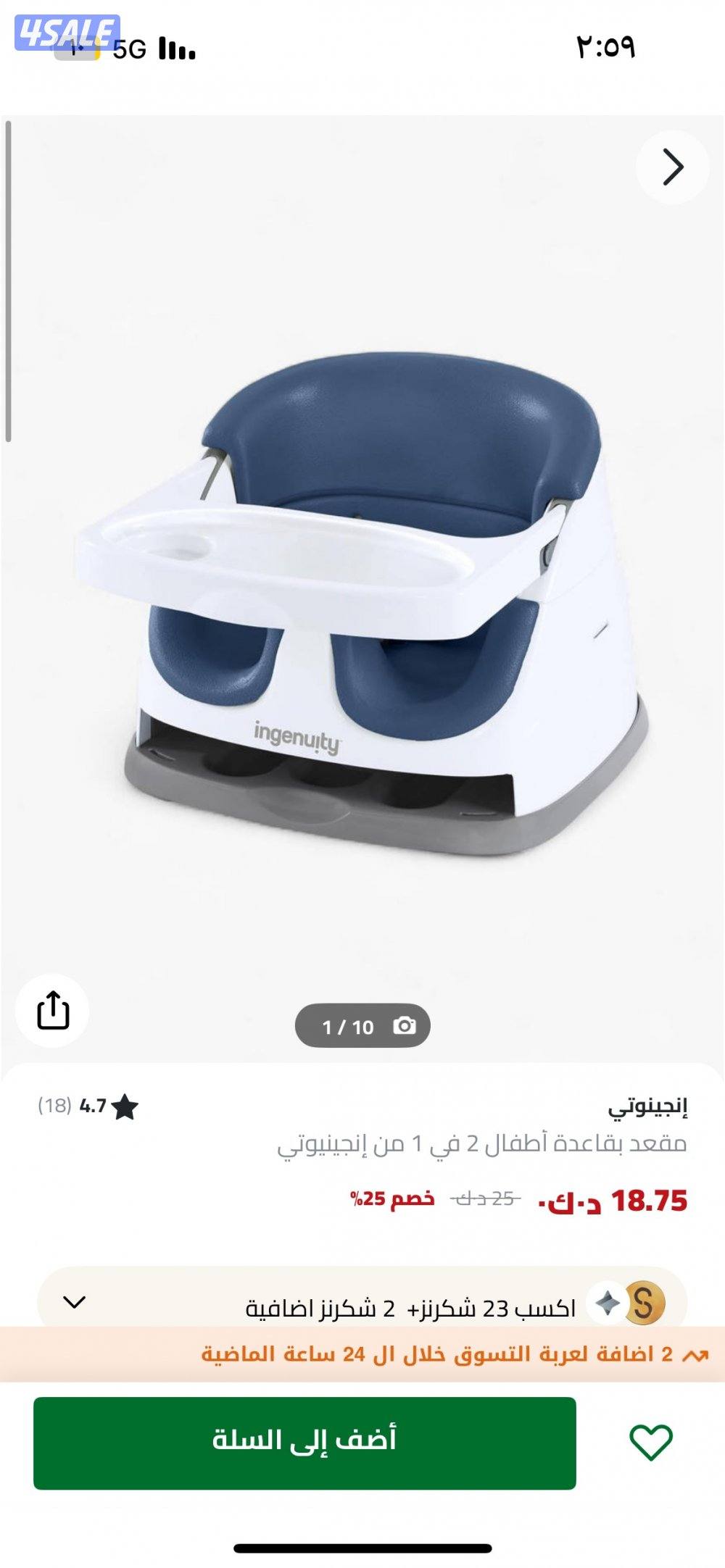This screenshot has width=725, height=1568.
Task: Tap أضف إلى السلة to add to cart
Action: [304, 1443]
